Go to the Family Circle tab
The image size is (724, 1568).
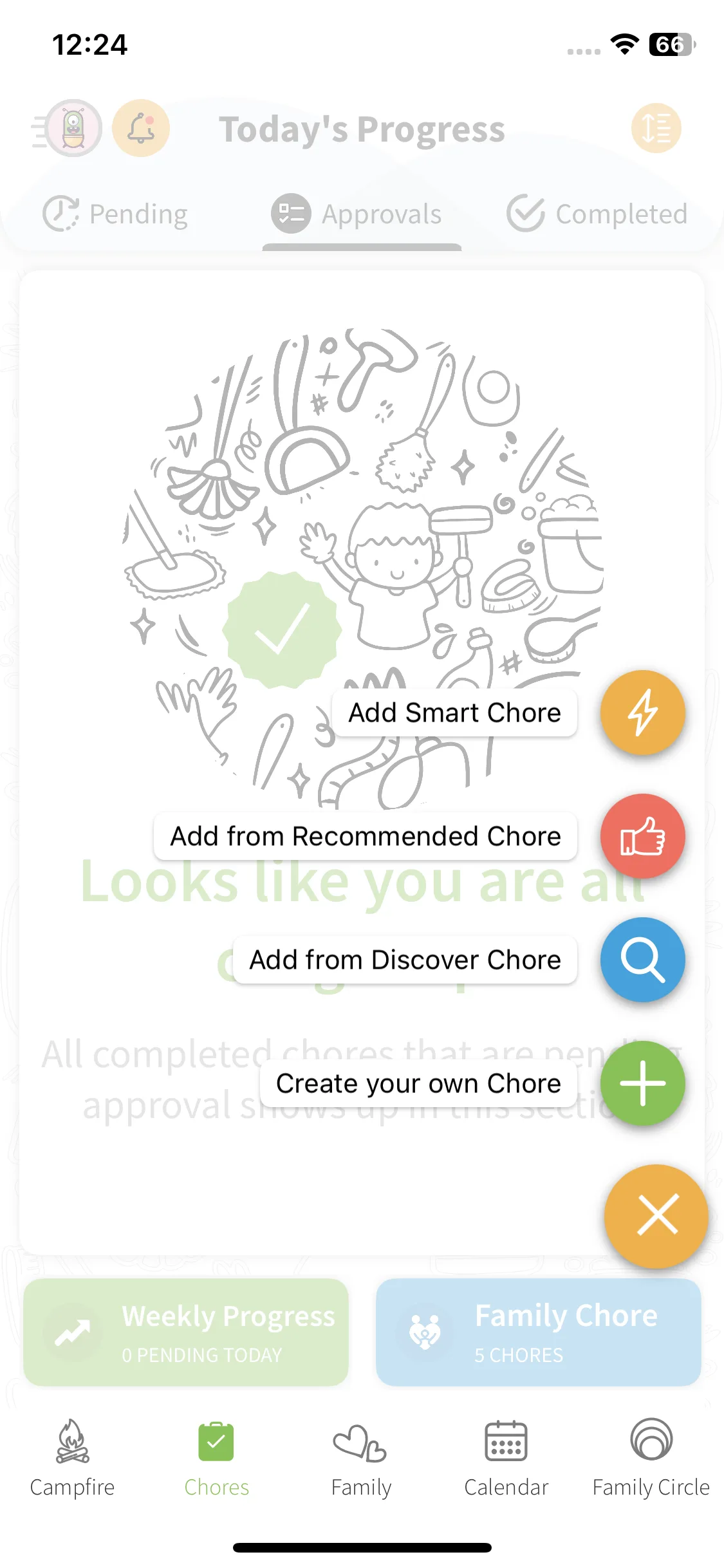click(x=651, y=1459)
